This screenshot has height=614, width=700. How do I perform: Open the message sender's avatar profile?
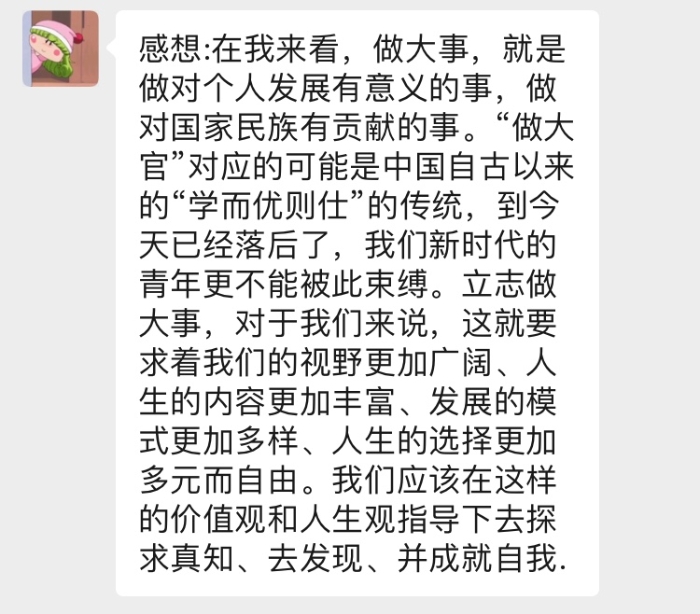point(61,50)
